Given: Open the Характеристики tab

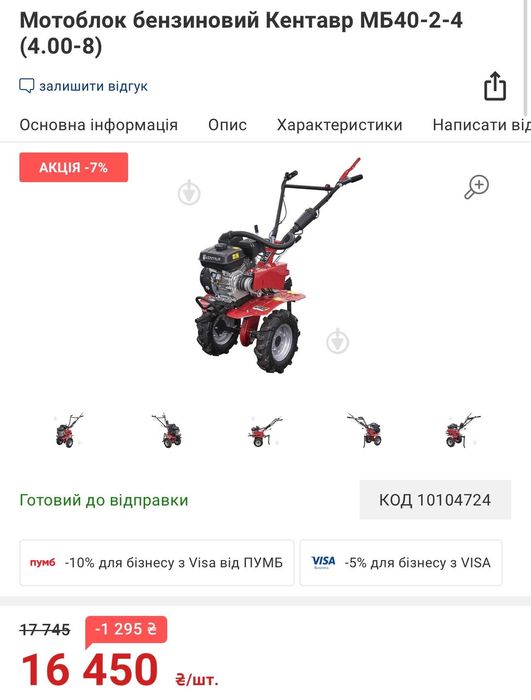Looking at the screenshot, I should [339, 125].
